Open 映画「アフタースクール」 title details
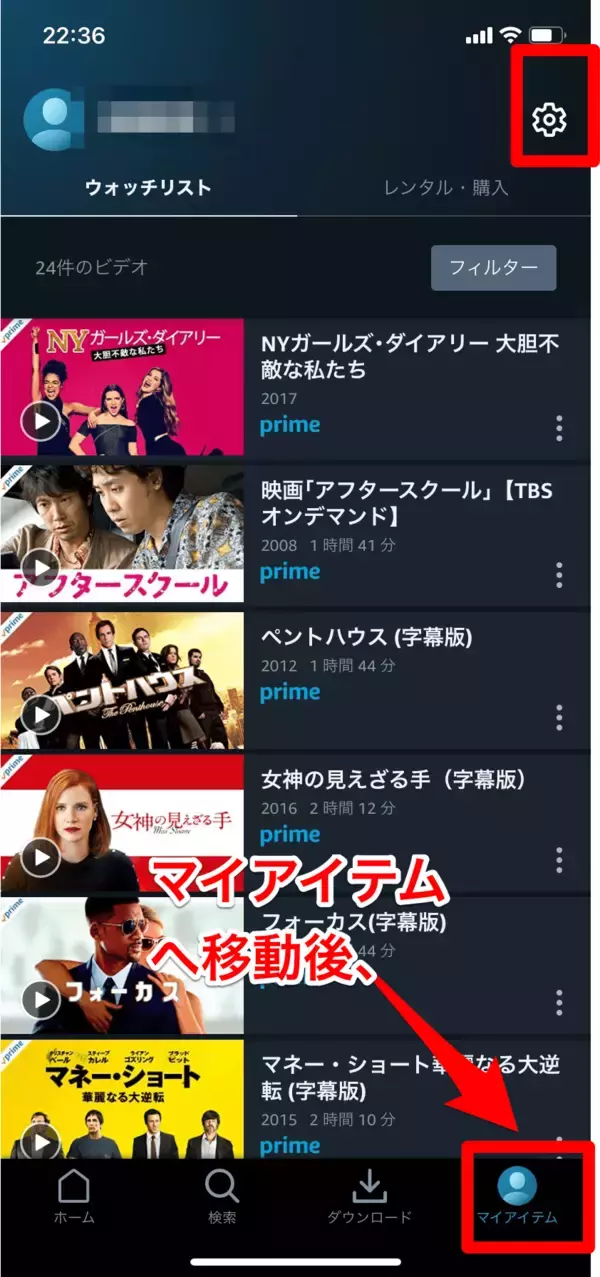Viewport: 600px width, 1277px height. (405, 504)
